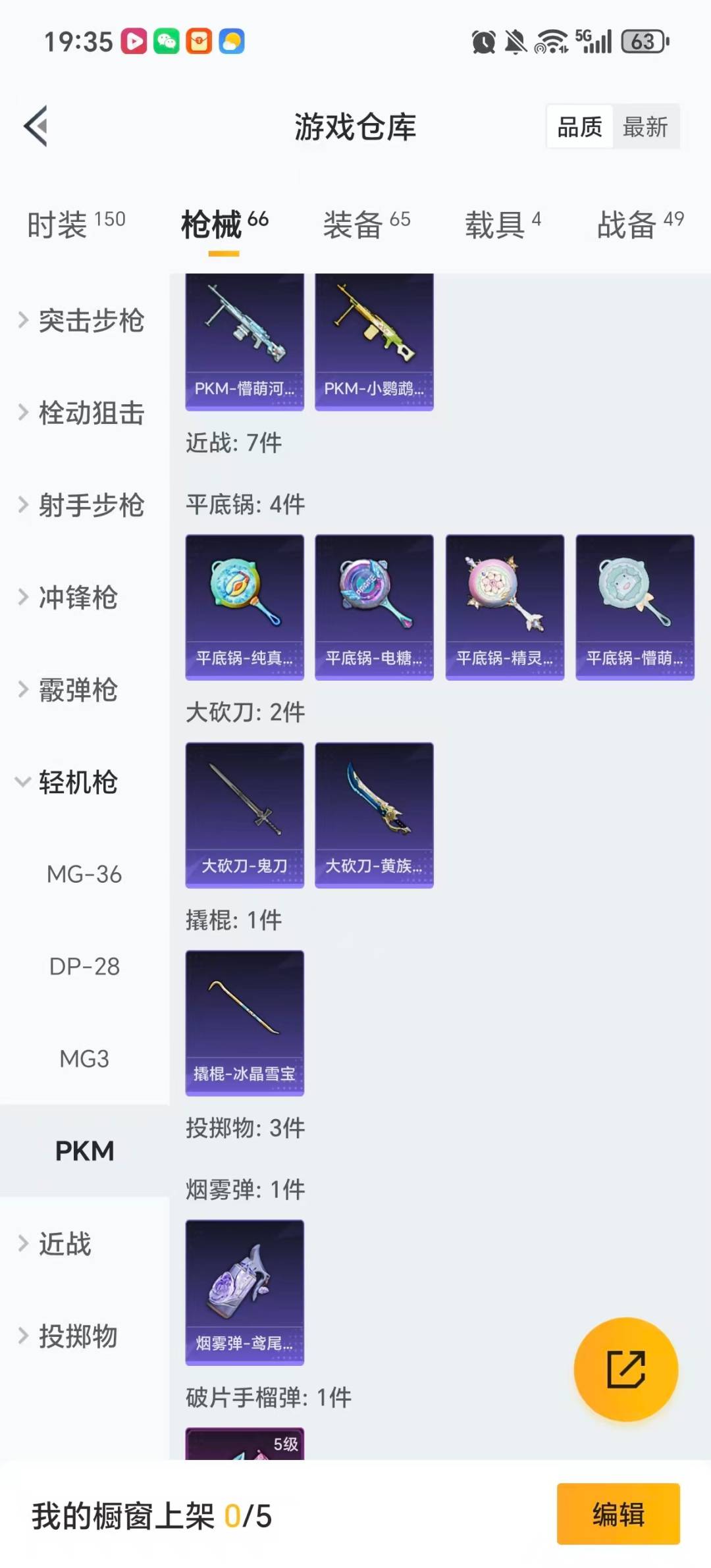This screenshot has height=1568, width=711.
Task: Select DP-28 in the sidebar
Action: pos(84,966)
